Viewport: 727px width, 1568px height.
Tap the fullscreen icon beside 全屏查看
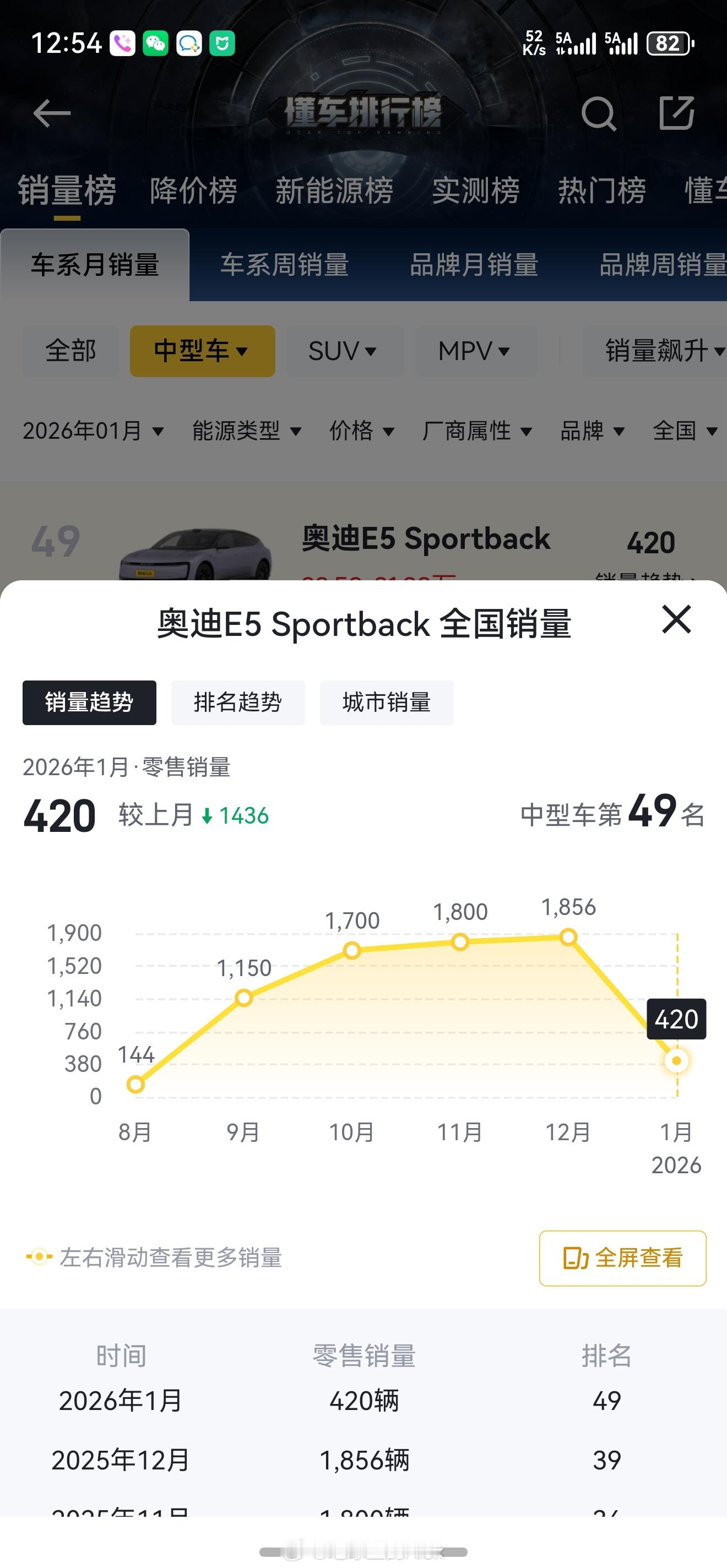[x=575, y=1257]
